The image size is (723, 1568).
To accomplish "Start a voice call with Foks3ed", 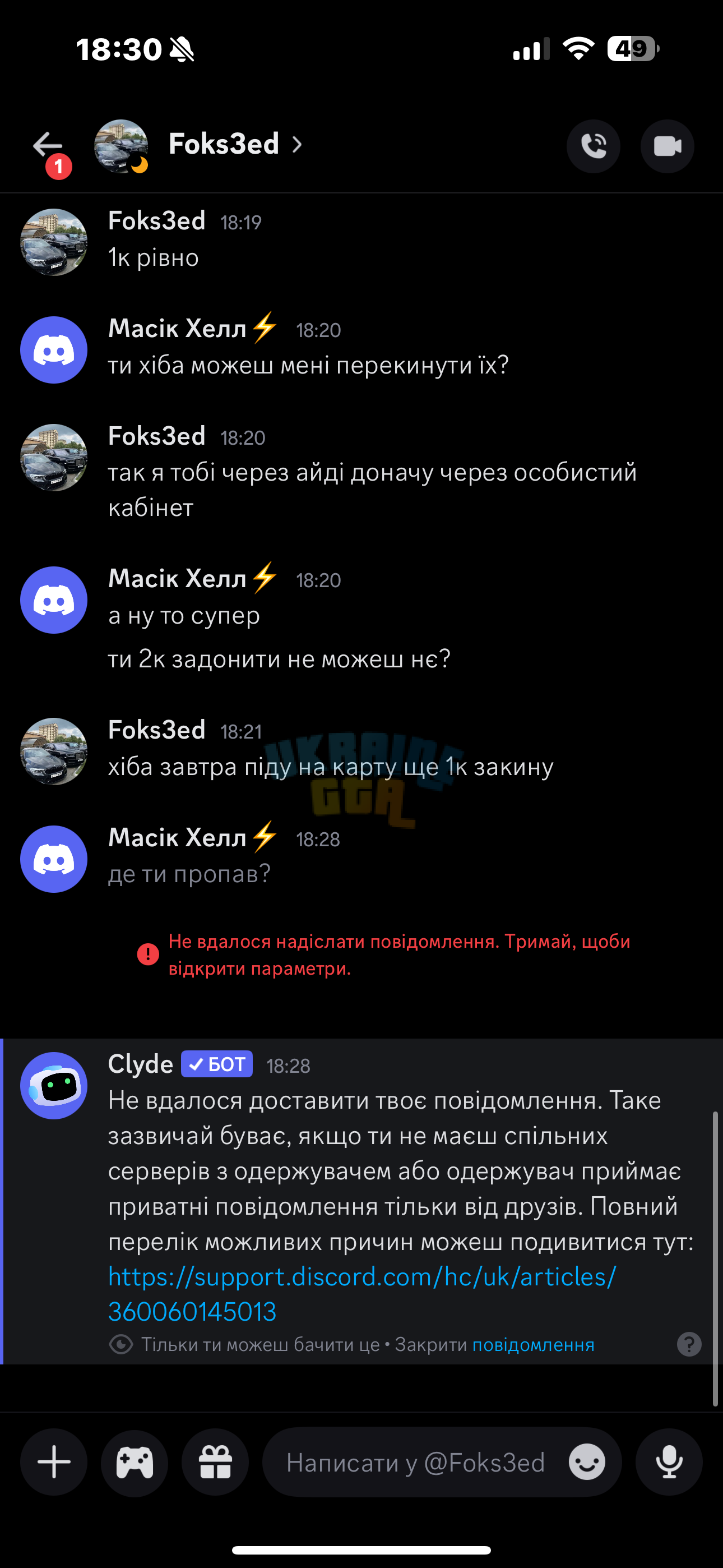I will tap(594, 146).
